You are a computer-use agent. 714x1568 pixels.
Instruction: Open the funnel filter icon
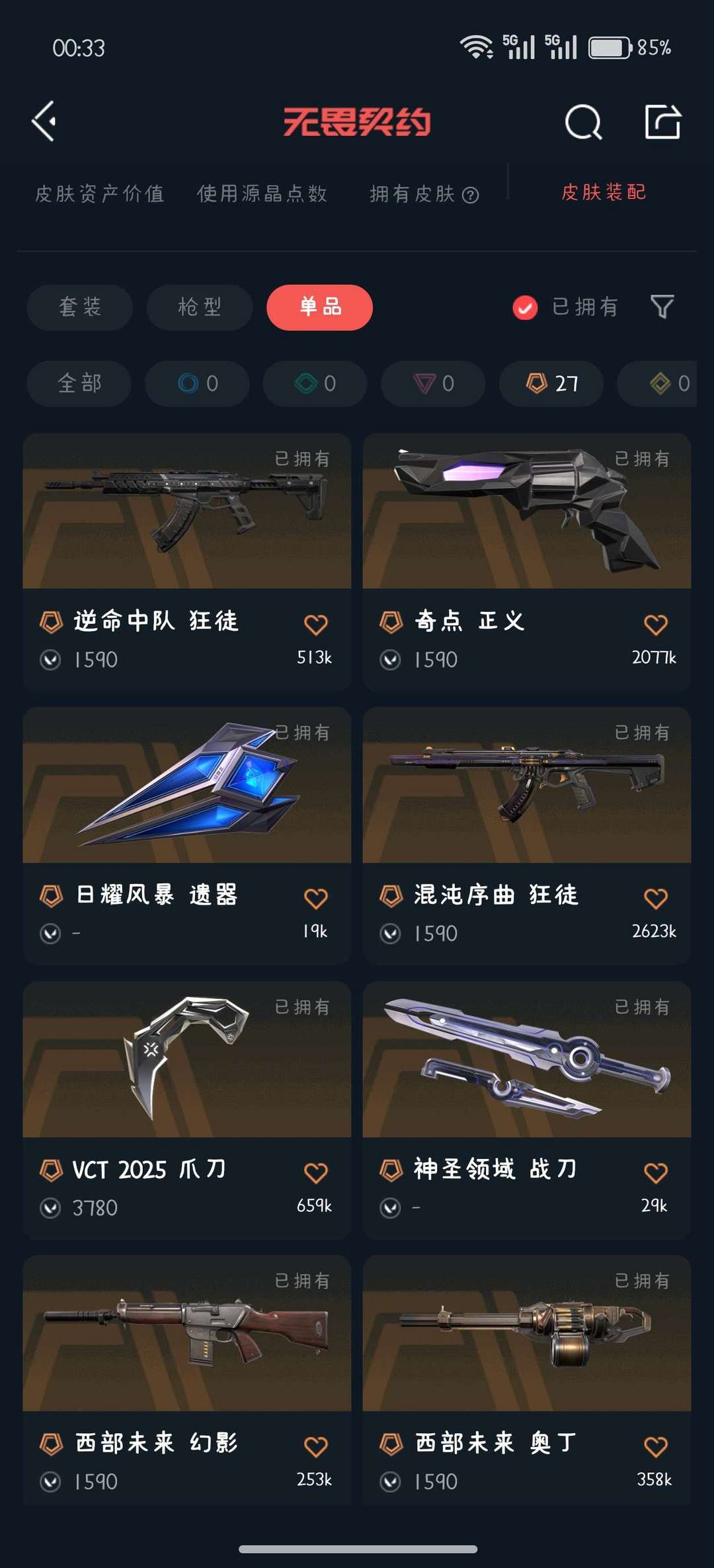coord(662,307)
